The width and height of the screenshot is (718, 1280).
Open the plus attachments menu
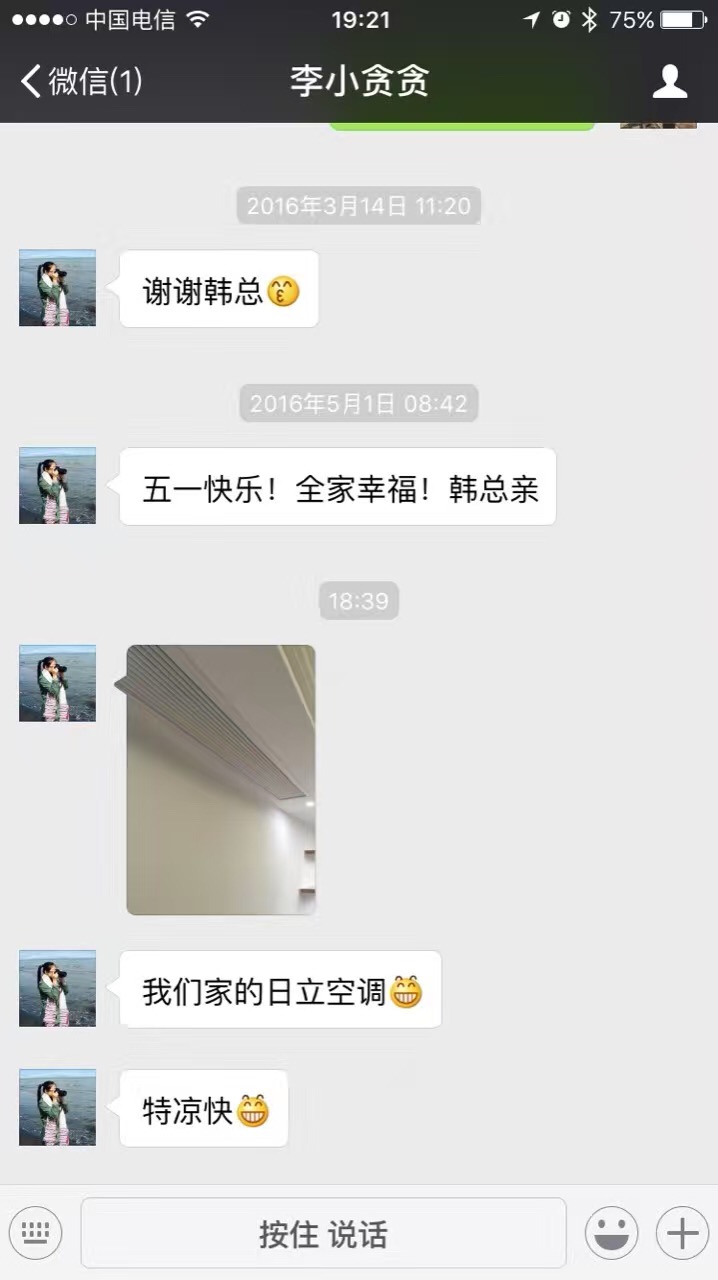682,1233
